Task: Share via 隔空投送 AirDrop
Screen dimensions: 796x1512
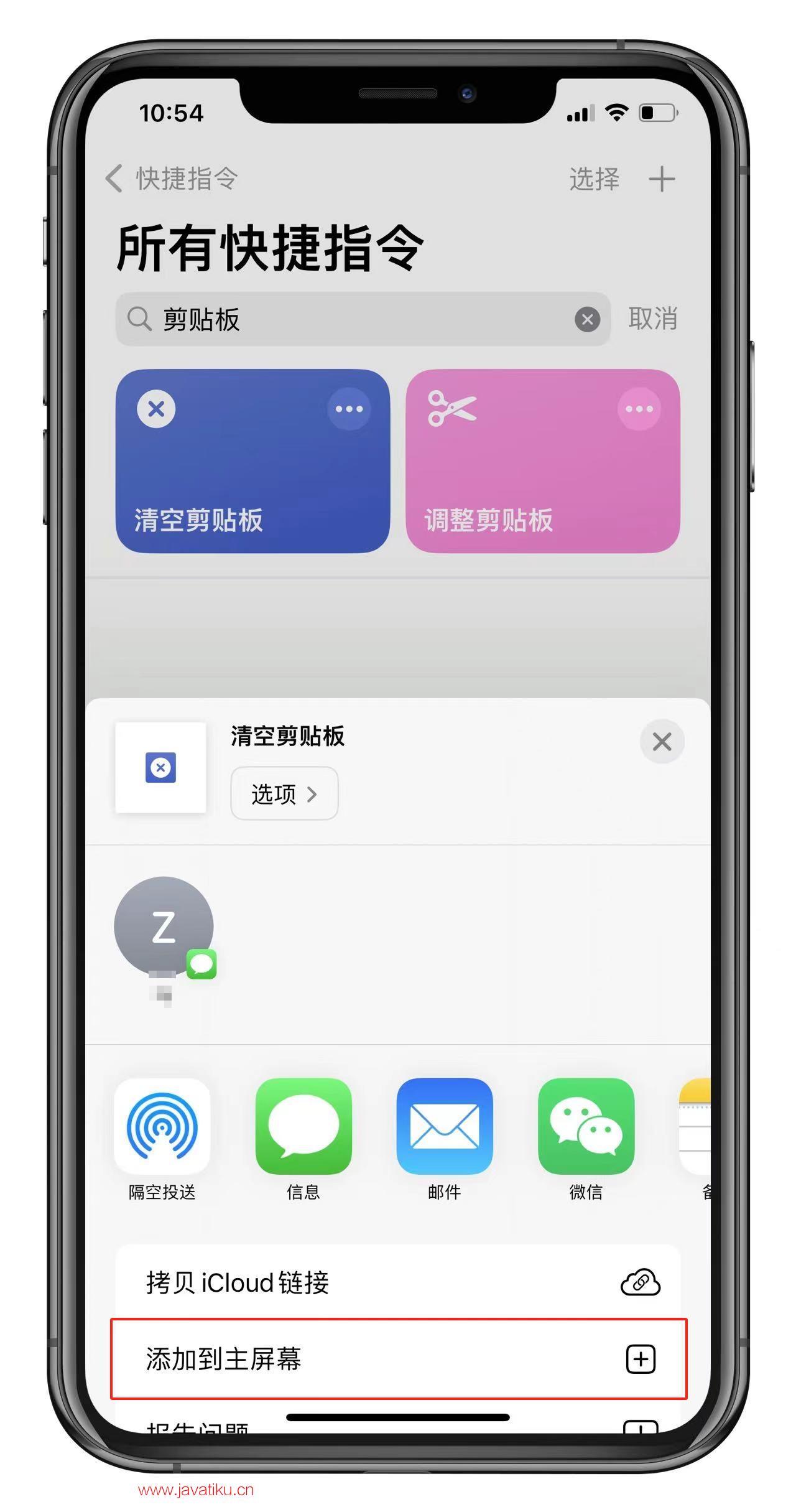Action: coord(162,1127)
